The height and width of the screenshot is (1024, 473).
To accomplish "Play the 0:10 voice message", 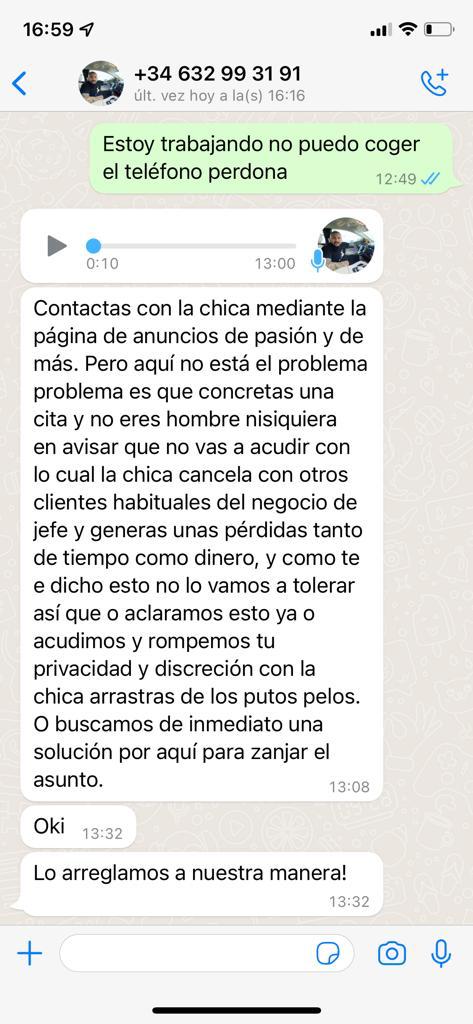I will point(57,246).
